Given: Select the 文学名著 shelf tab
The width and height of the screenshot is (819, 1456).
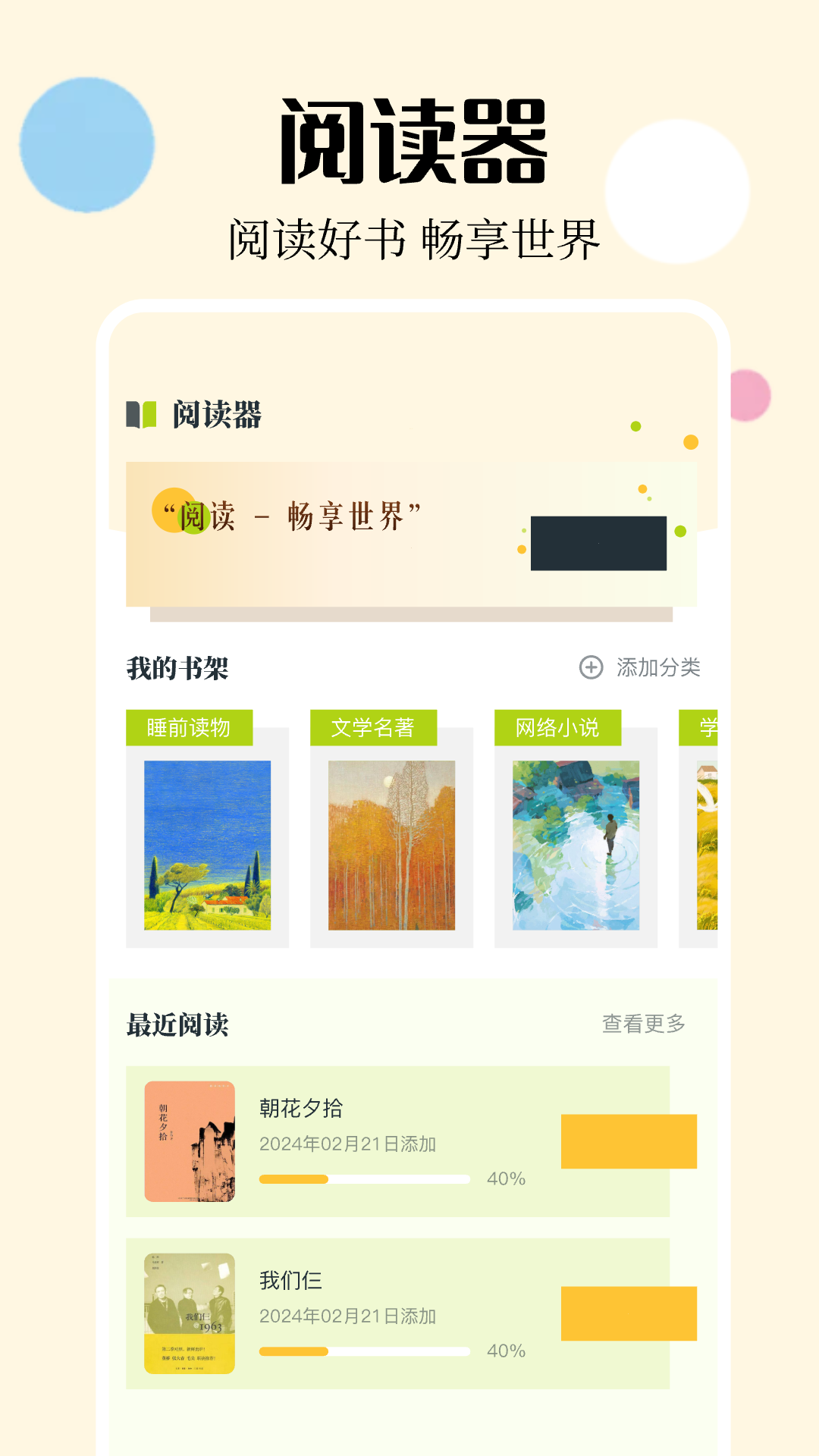Looking at the screenshot, I should point(377,726).
